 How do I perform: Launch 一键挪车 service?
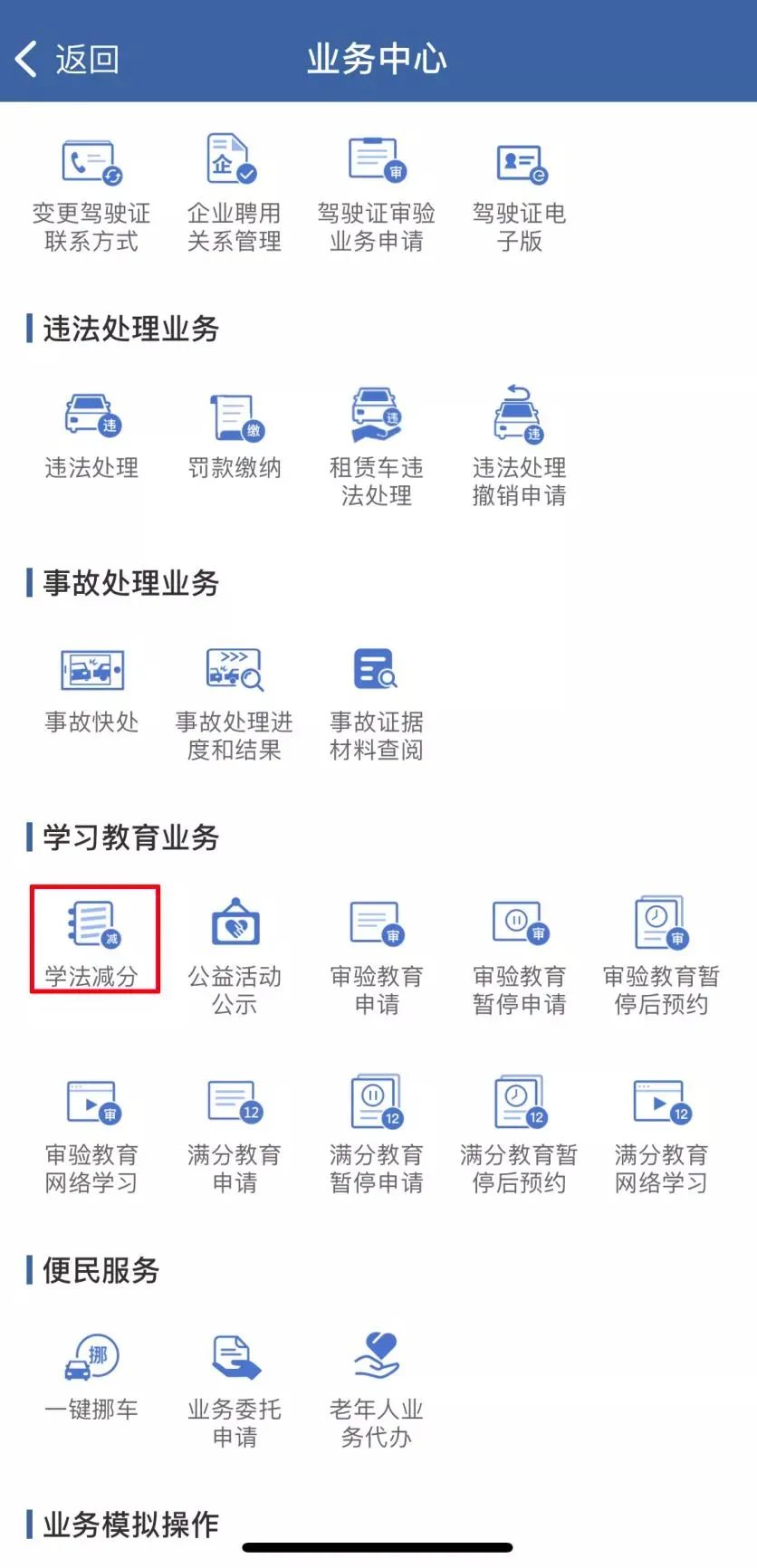pyautogui.click(x=91, y=1374)
